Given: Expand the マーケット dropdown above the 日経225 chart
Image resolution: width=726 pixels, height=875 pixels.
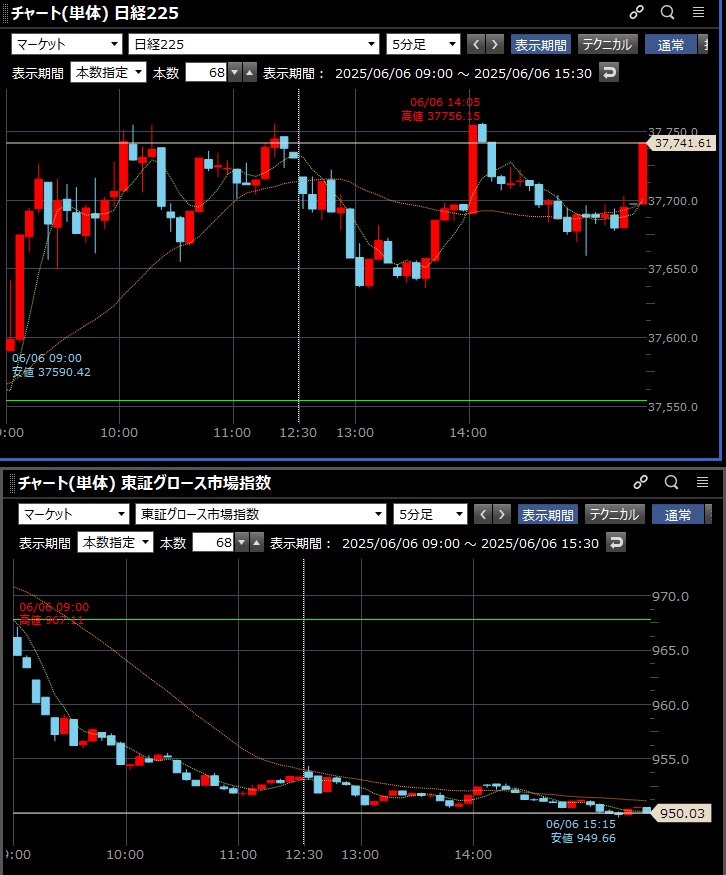Looking at the screenshot, I should click(x=66, y=44).
